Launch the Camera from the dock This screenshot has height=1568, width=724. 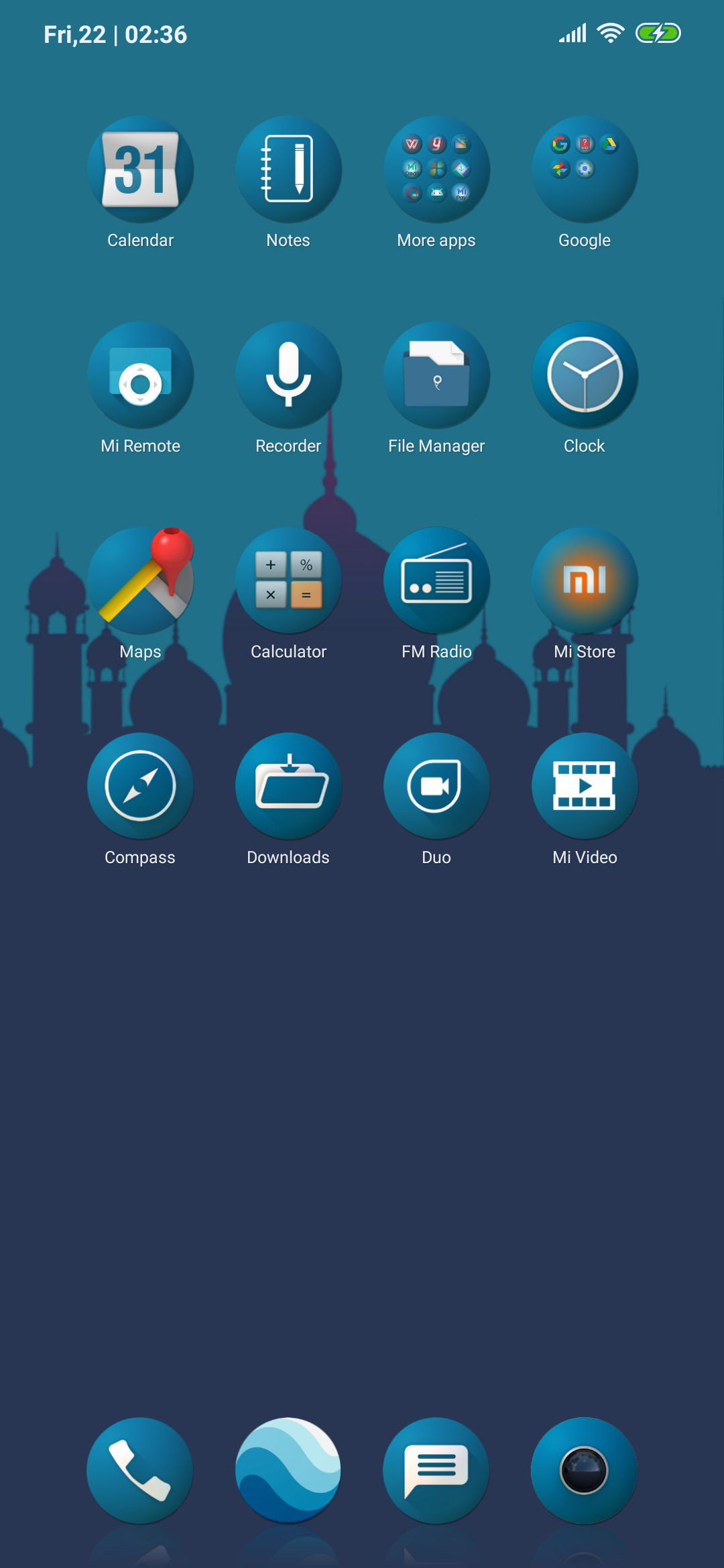tap(584, 1471)
